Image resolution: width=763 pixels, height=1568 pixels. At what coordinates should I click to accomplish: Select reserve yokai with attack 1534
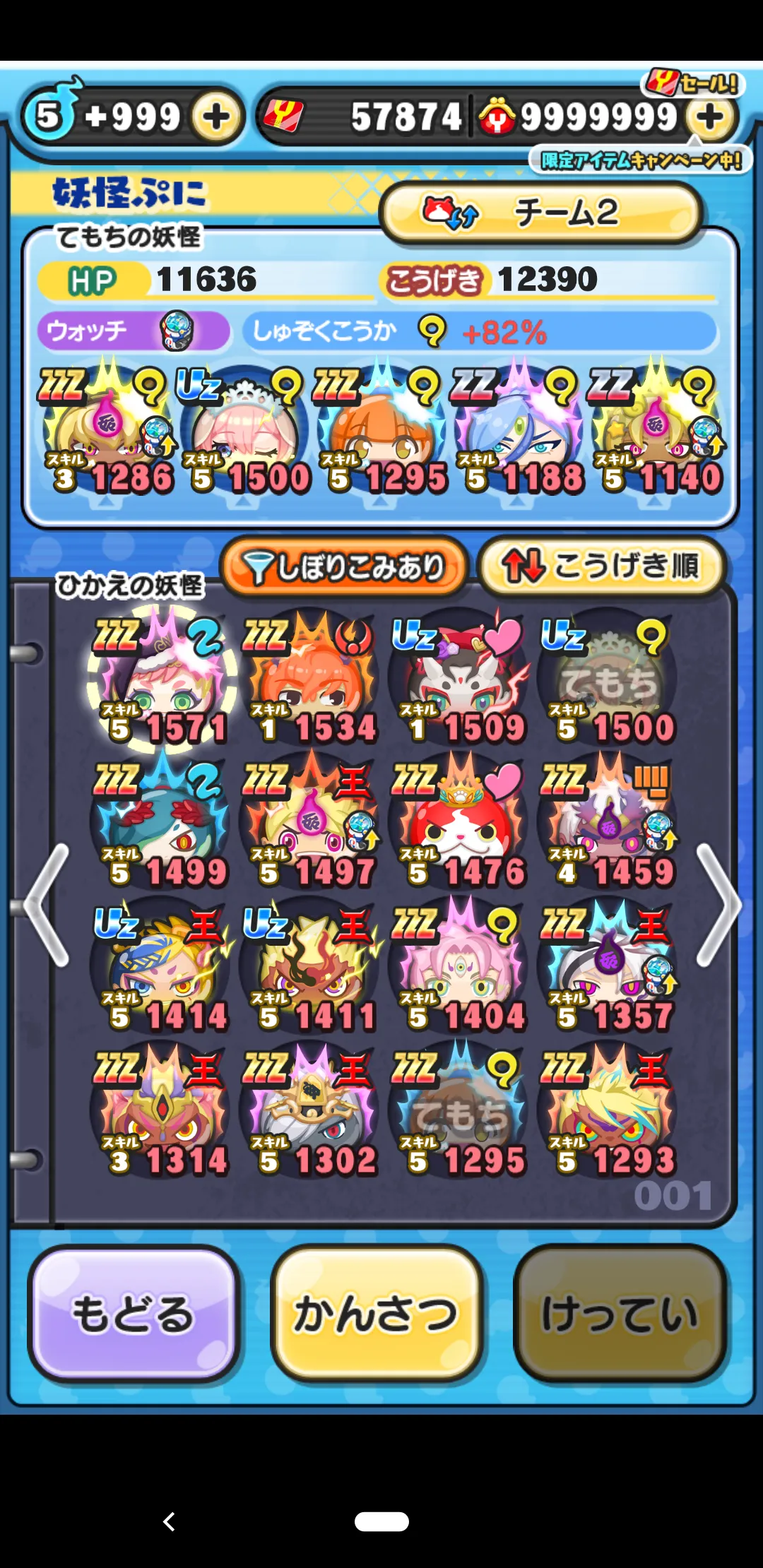click(311, 678)
